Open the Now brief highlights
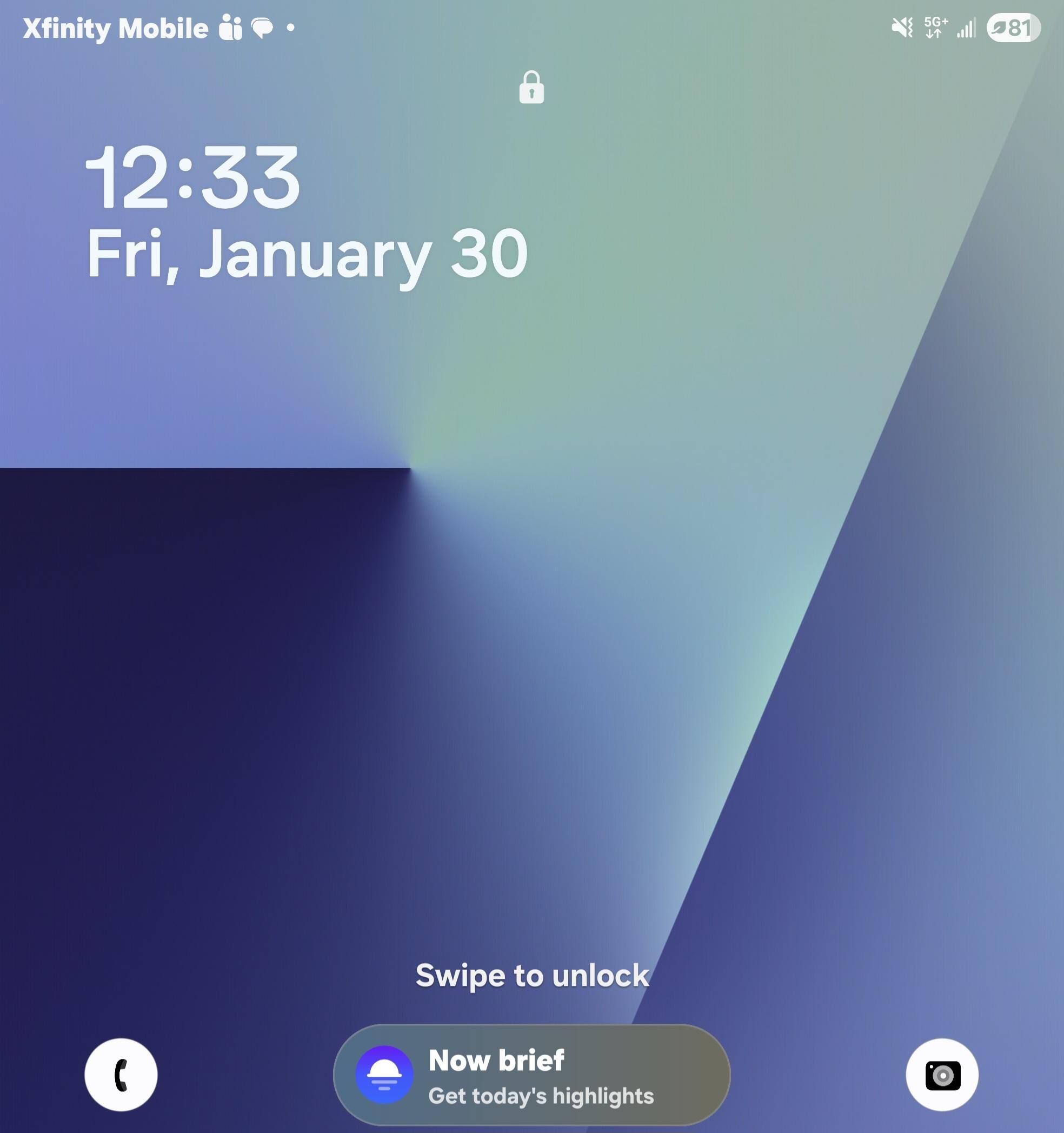The width and height of the screenshot is (1064, 1133). pos(531,1074)
